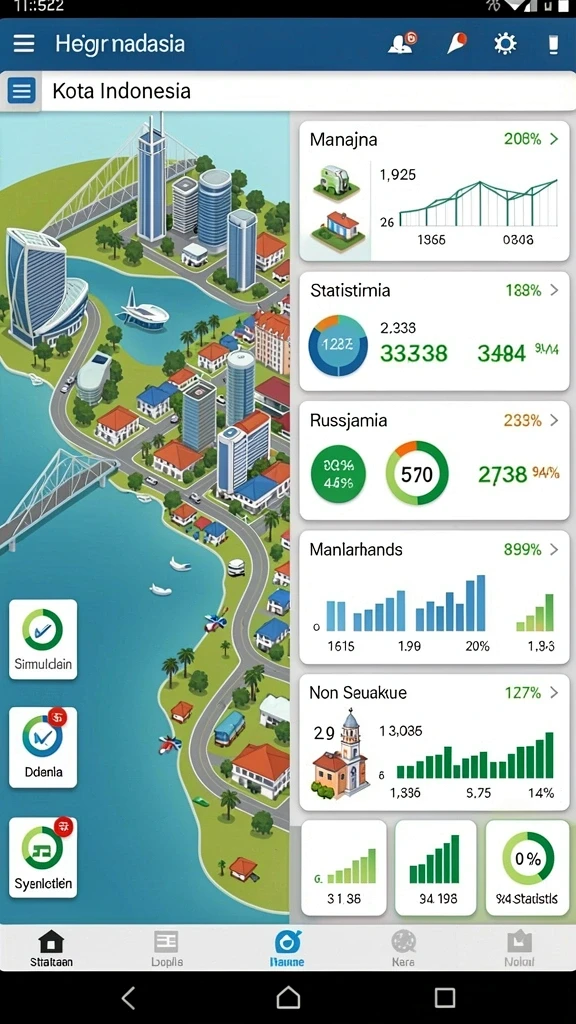Tap the list icon beside Kota Indonesia
This screenshot has width=576, height=1024.
[x=21, y=90]
